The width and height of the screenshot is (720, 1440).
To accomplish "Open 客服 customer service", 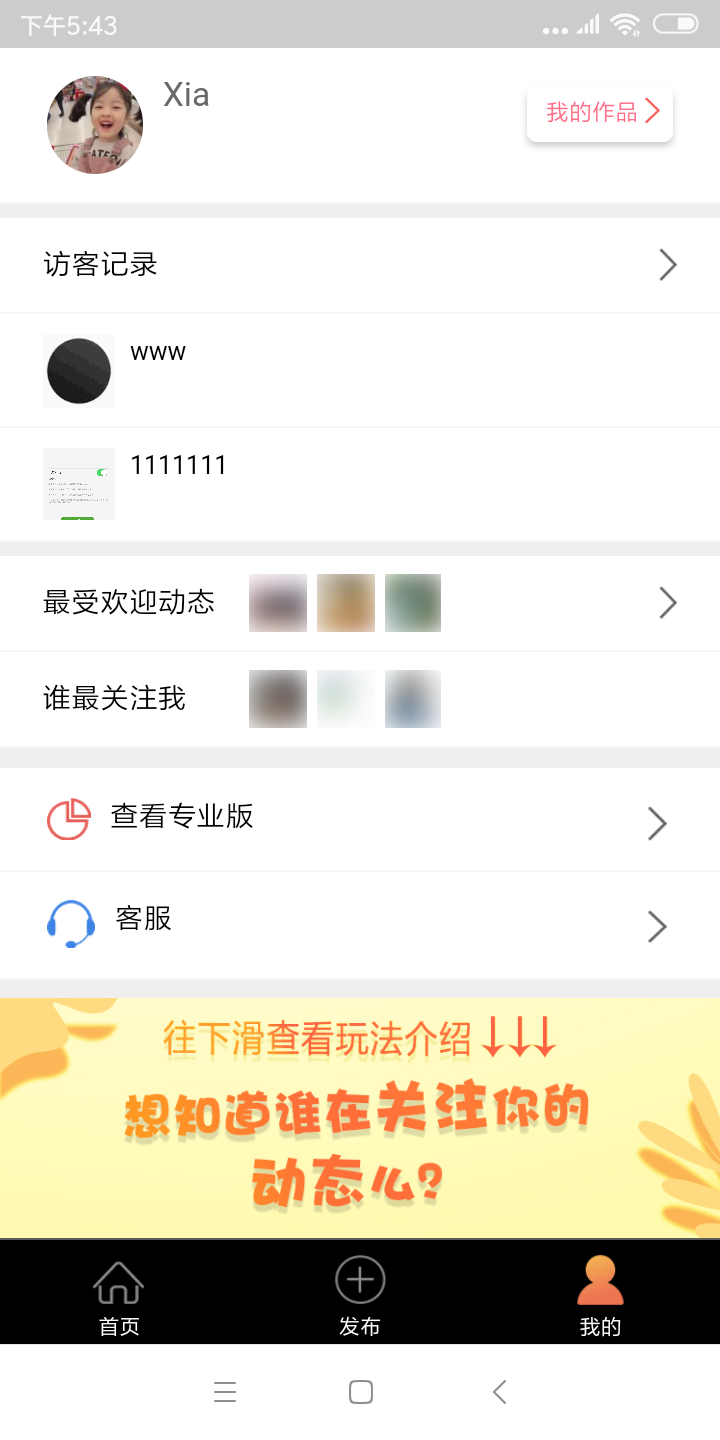I will tap(360, 924).
